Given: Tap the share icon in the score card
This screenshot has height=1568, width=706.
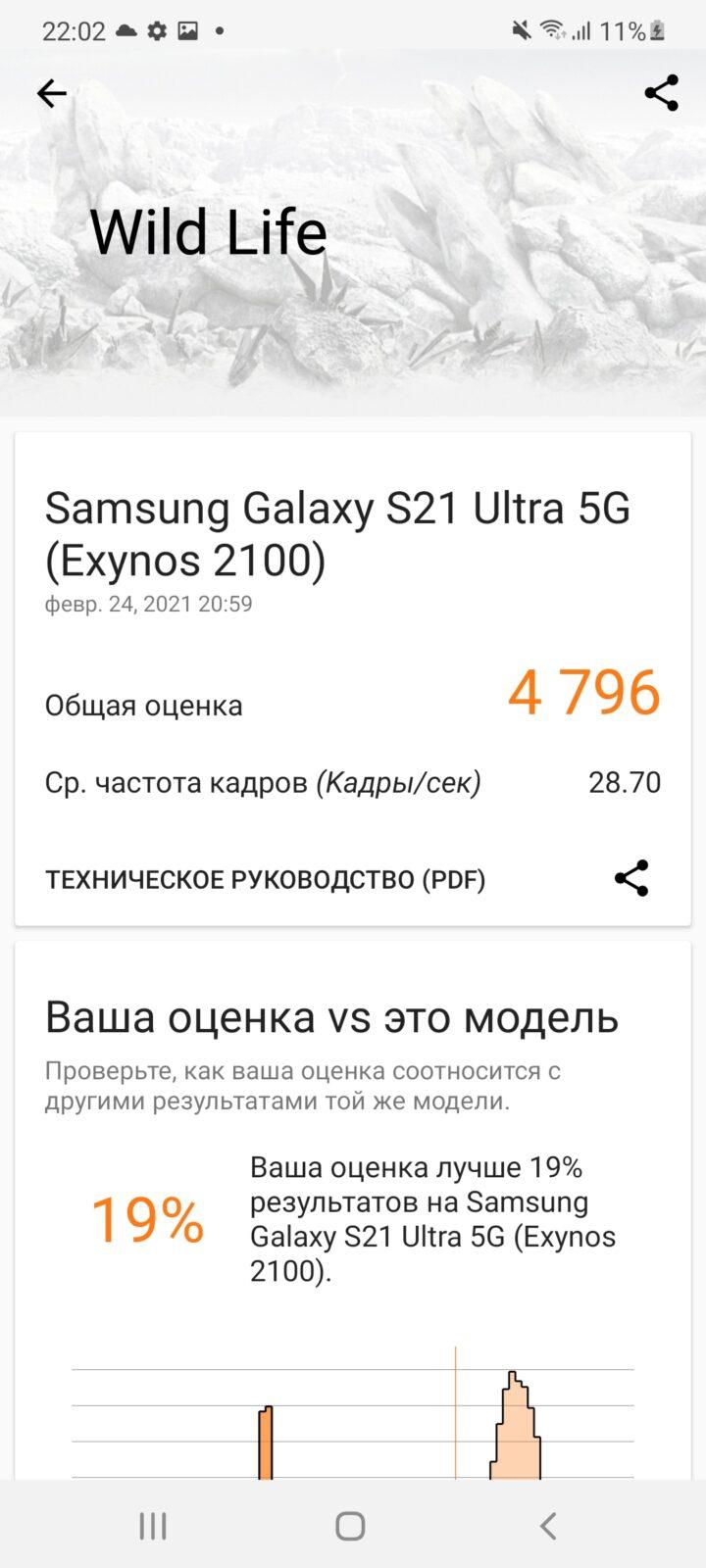Looking at the screenshot, I should point(631,878).
